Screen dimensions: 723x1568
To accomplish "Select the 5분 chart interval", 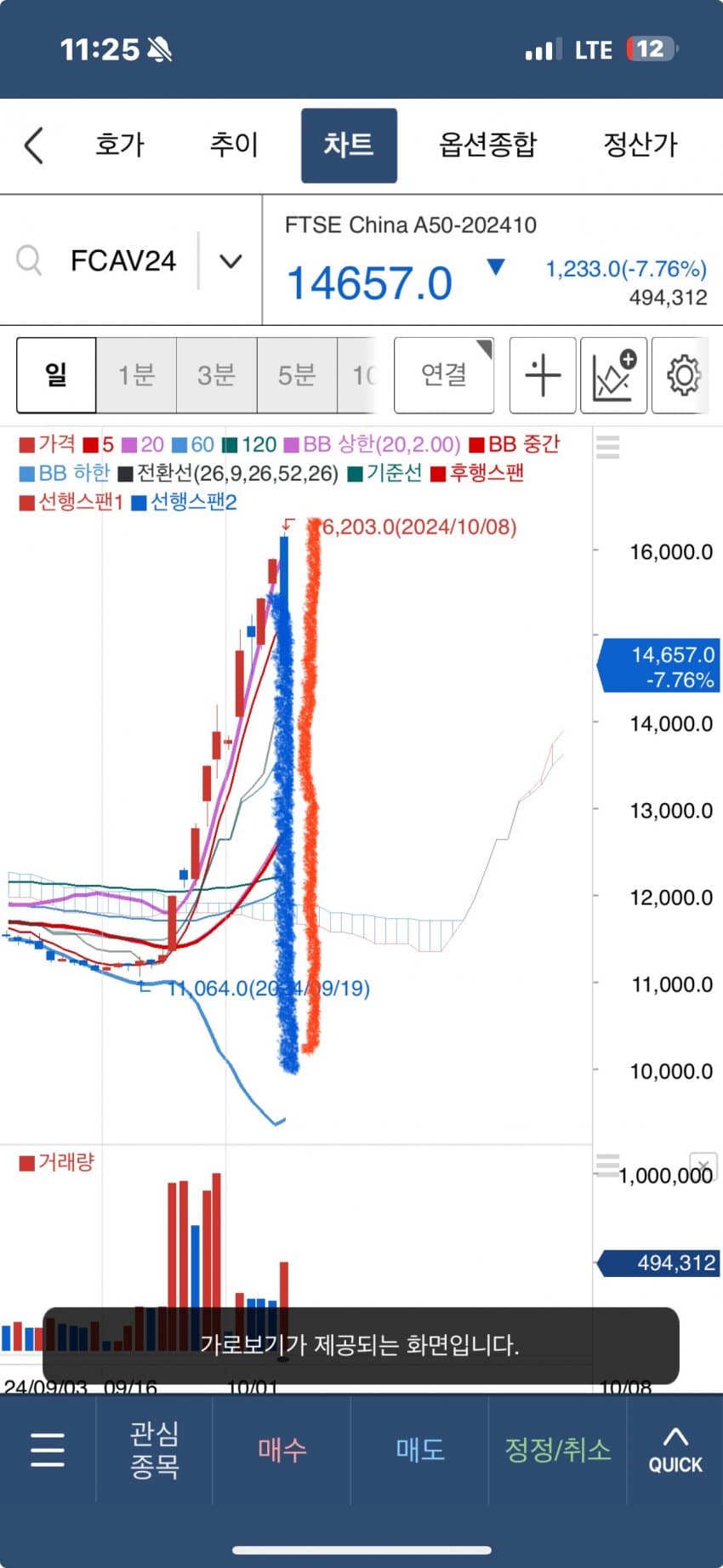I will point(297,375).
